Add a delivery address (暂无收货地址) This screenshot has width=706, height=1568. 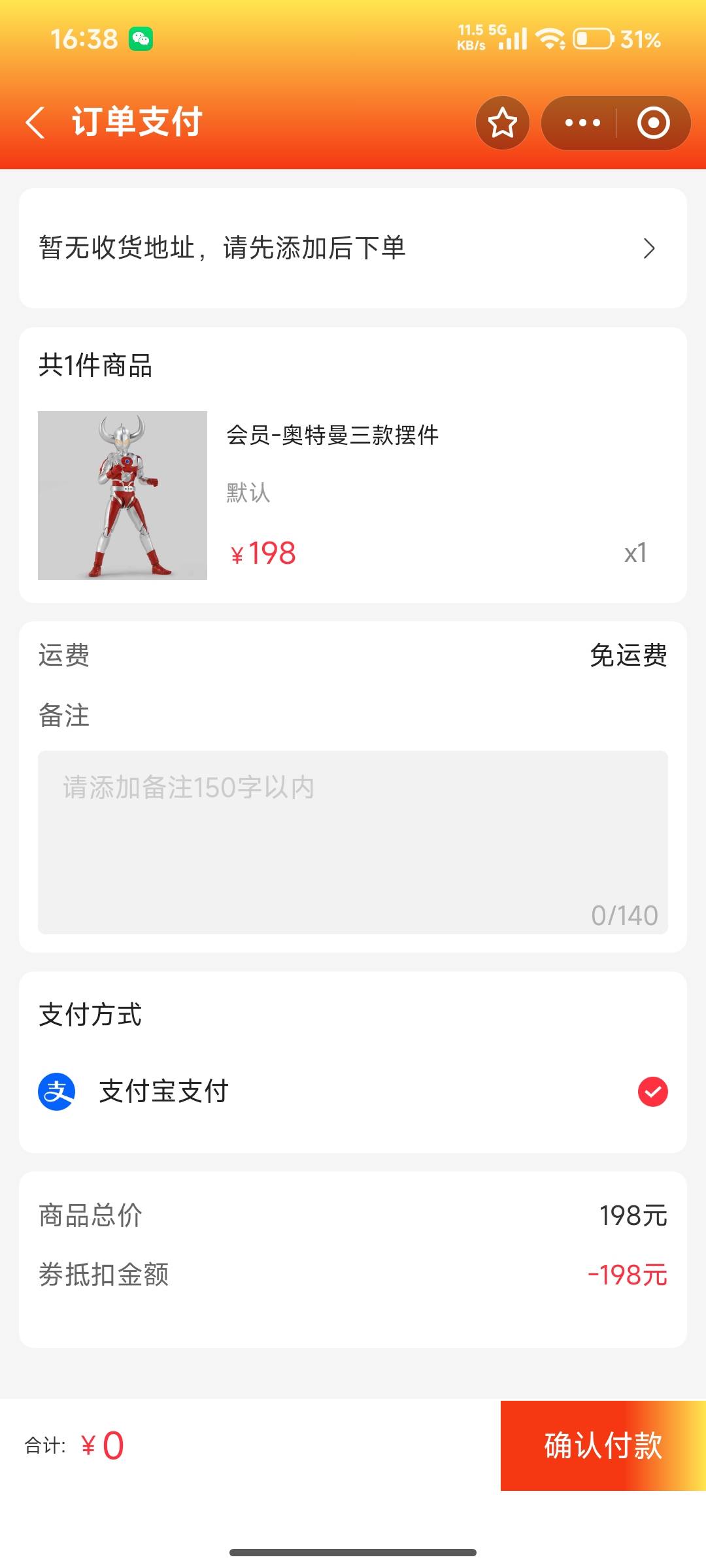353,248
